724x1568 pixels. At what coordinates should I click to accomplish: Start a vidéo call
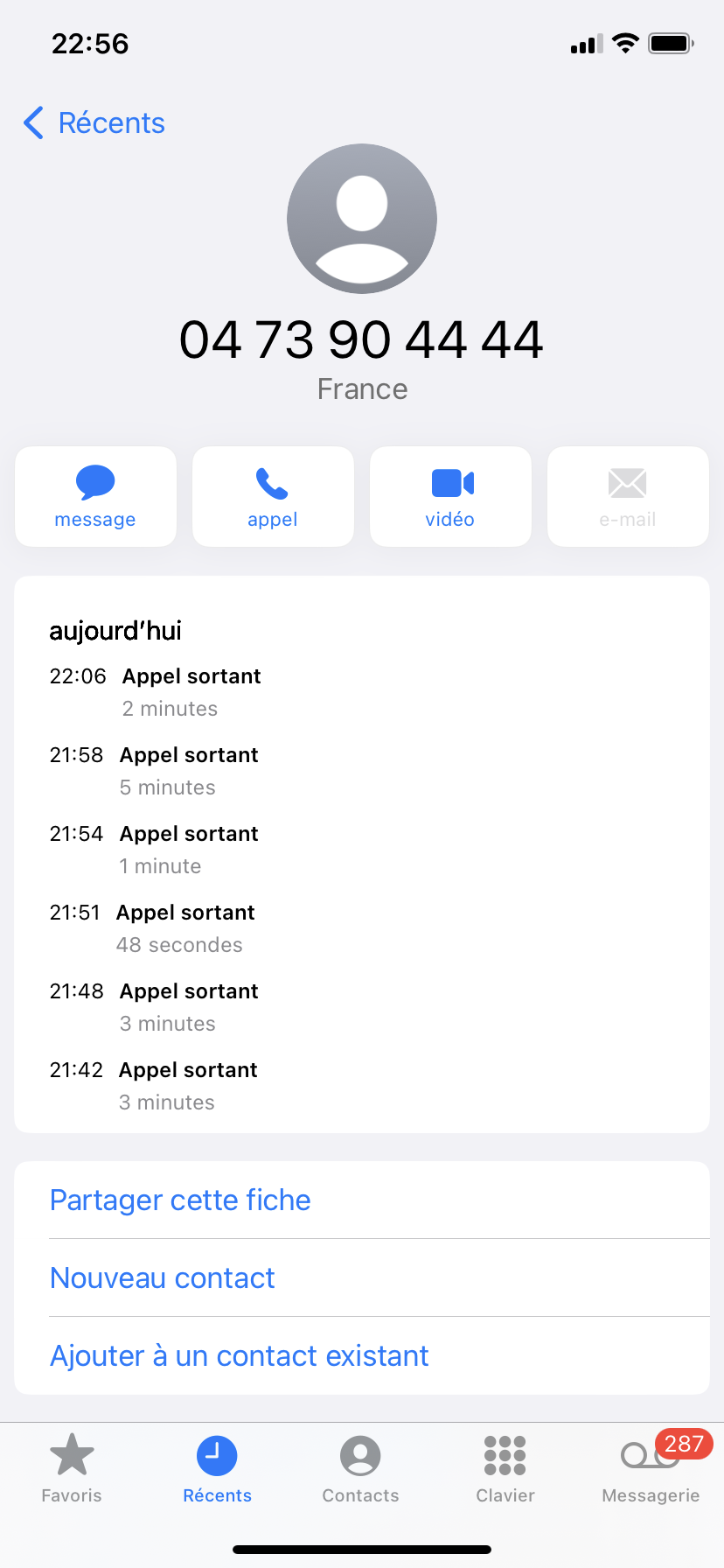tap(450, 497)
